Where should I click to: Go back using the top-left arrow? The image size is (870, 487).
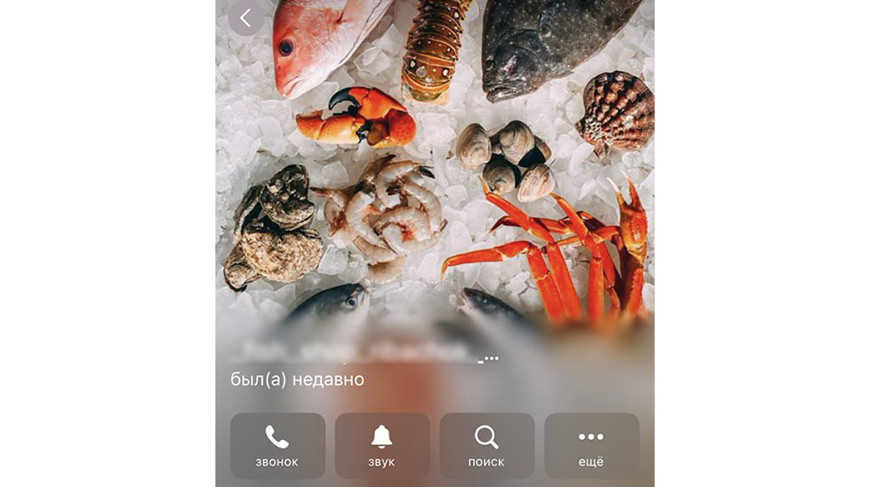click(x=245, y=18)
